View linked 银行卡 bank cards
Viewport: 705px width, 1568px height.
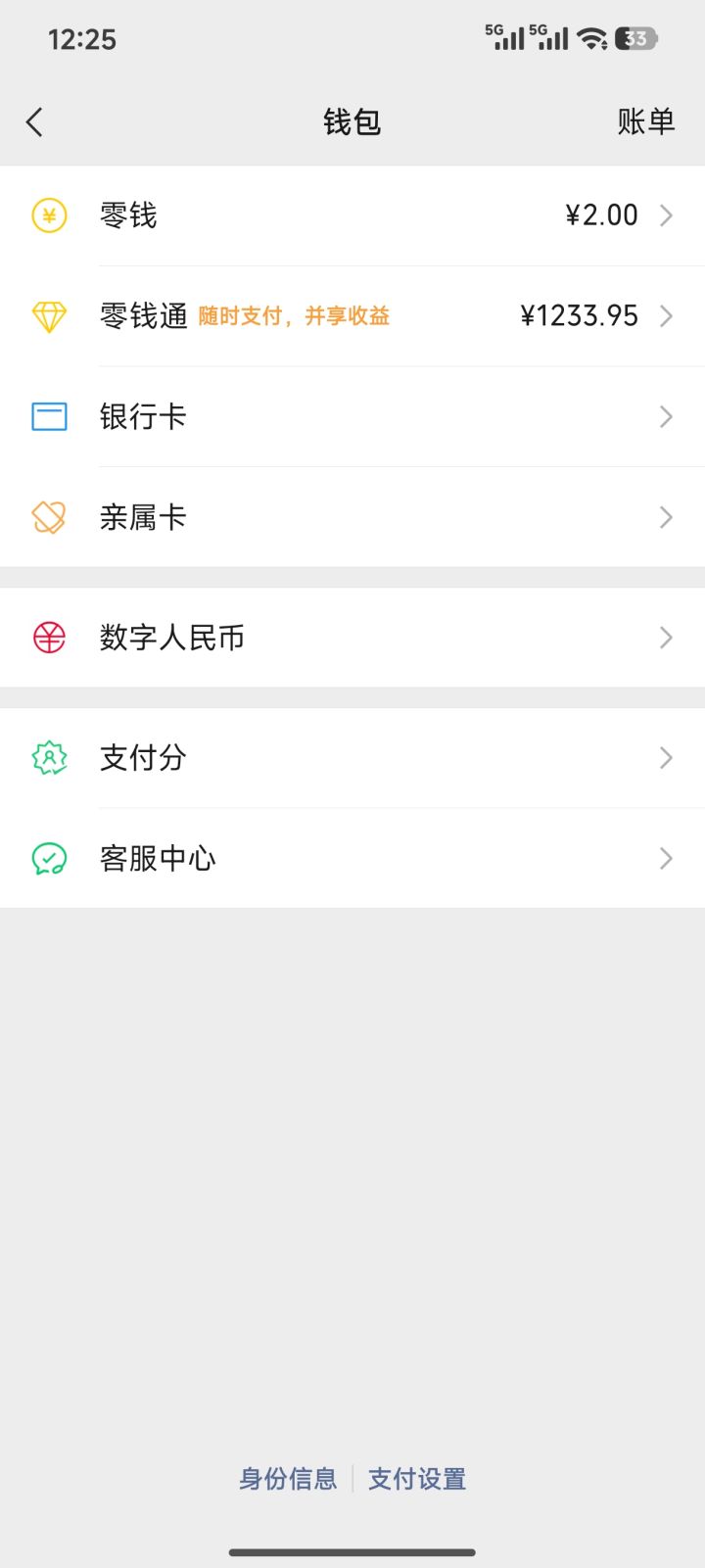point(352,417)
